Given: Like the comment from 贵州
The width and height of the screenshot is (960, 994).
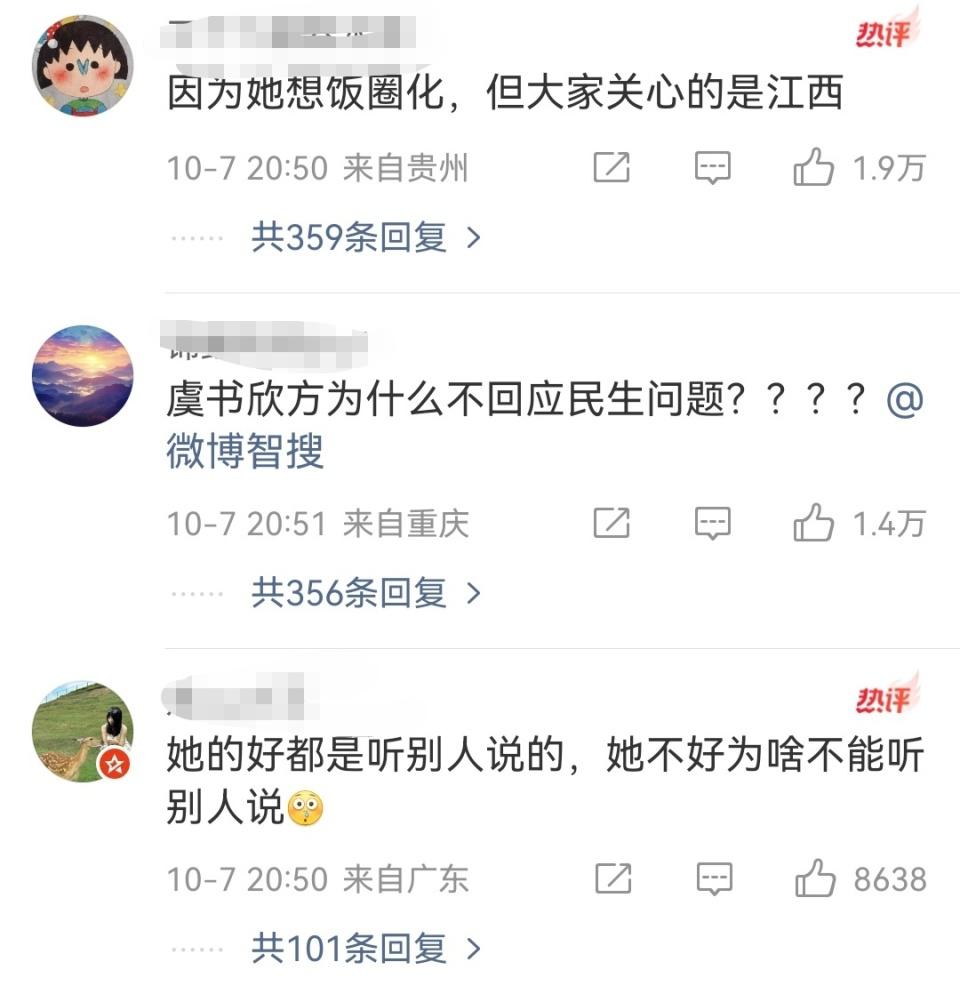Looking at the screenshot, I should click(814, 168).
